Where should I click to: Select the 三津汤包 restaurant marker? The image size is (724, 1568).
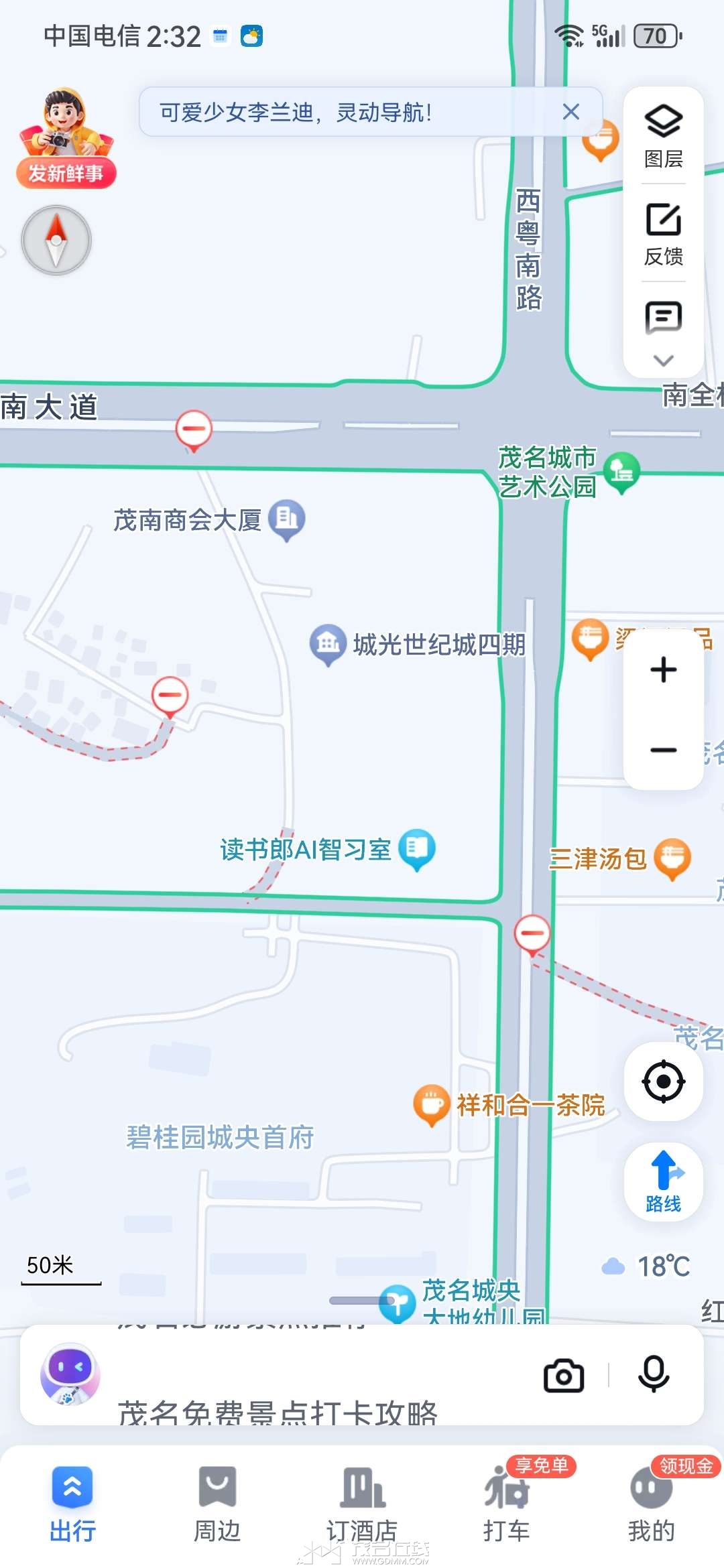672,857
